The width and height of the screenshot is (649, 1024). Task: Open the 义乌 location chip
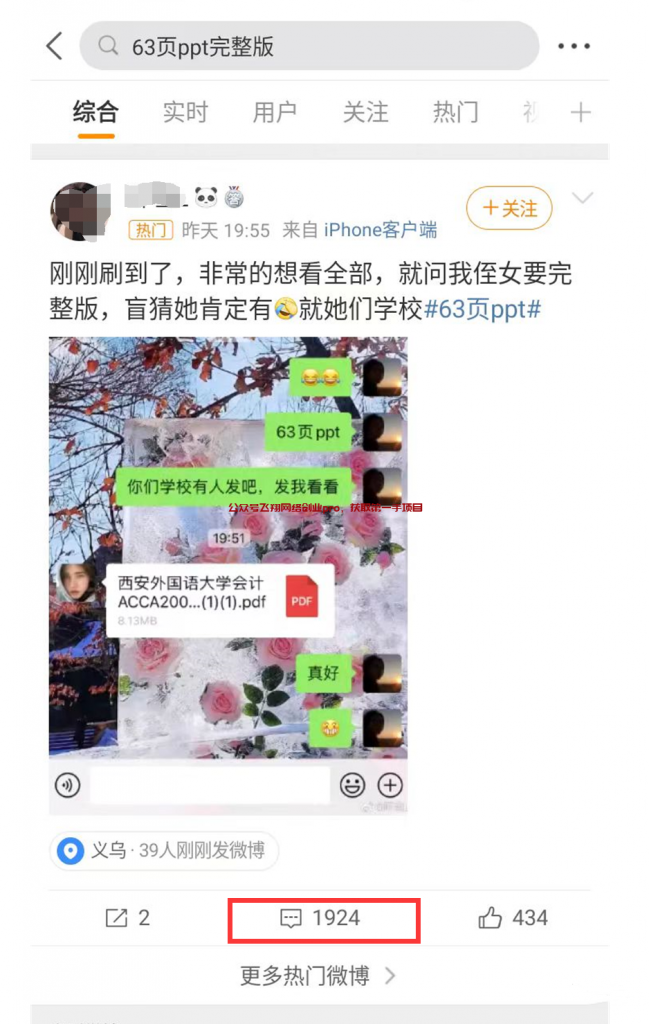pos(164,851)
